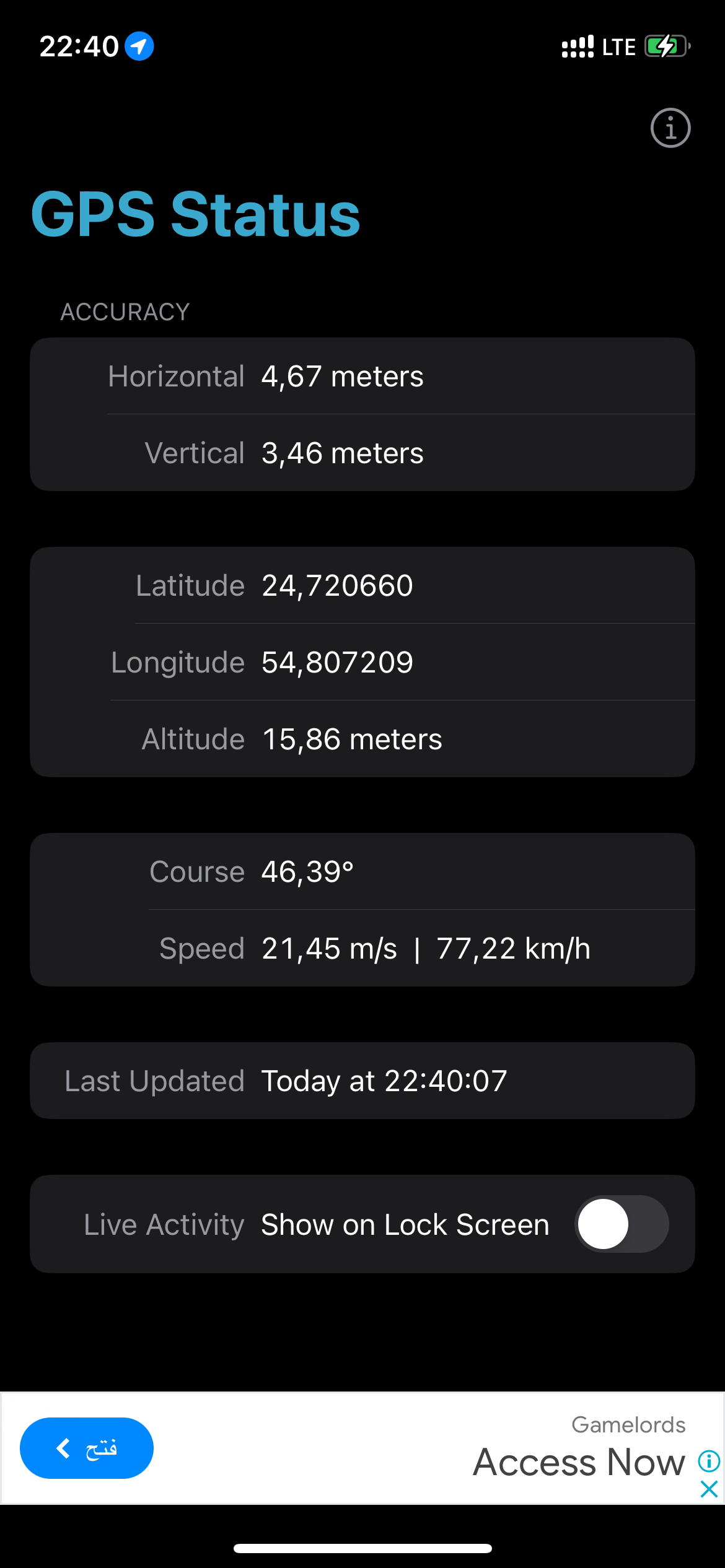Close the Gamelords ad banner
The image size is (725, 1568).
pos(709,1489)
